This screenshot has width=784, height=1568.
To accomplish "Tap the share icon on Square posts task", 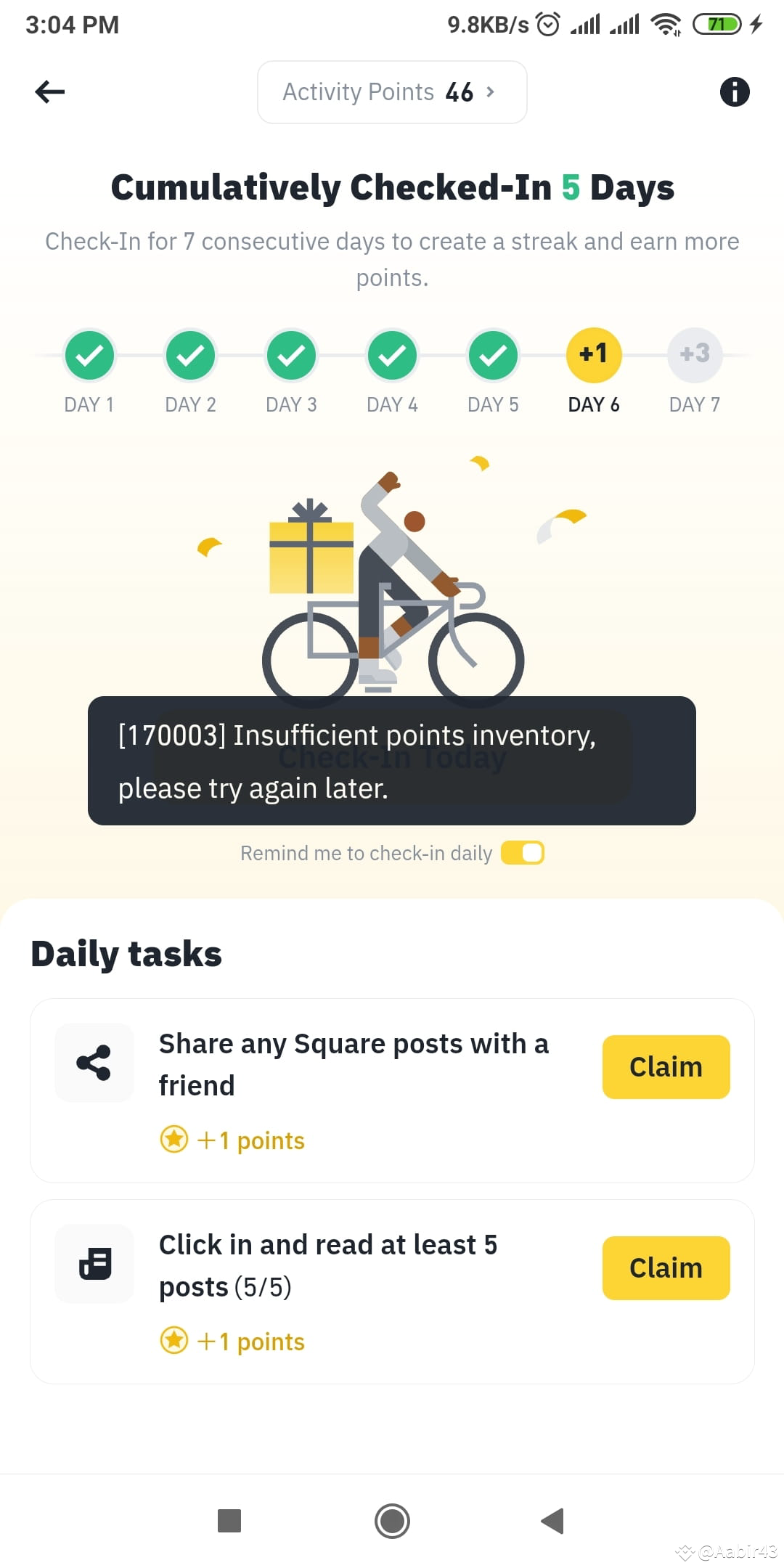I will tap(94, 1063).
